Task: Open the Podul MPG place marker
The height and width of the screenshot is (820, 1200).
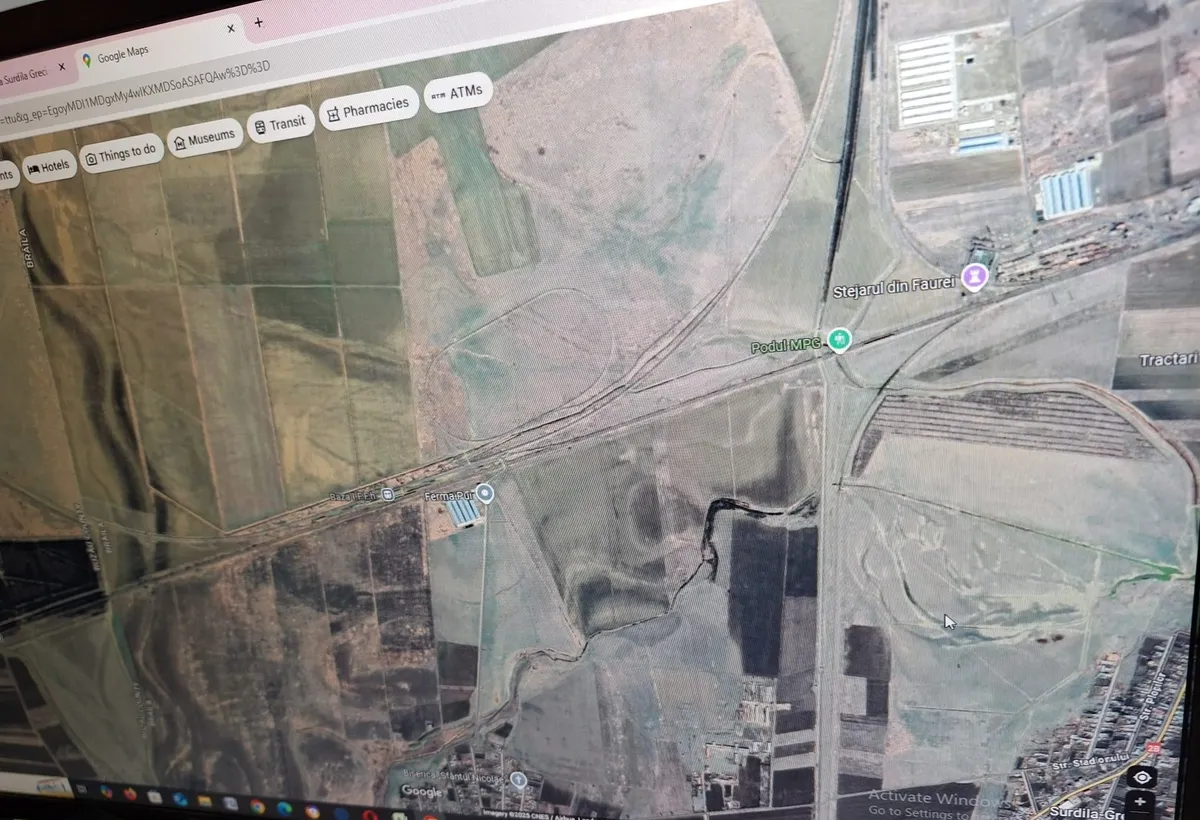Action: (x=840, y=340)
